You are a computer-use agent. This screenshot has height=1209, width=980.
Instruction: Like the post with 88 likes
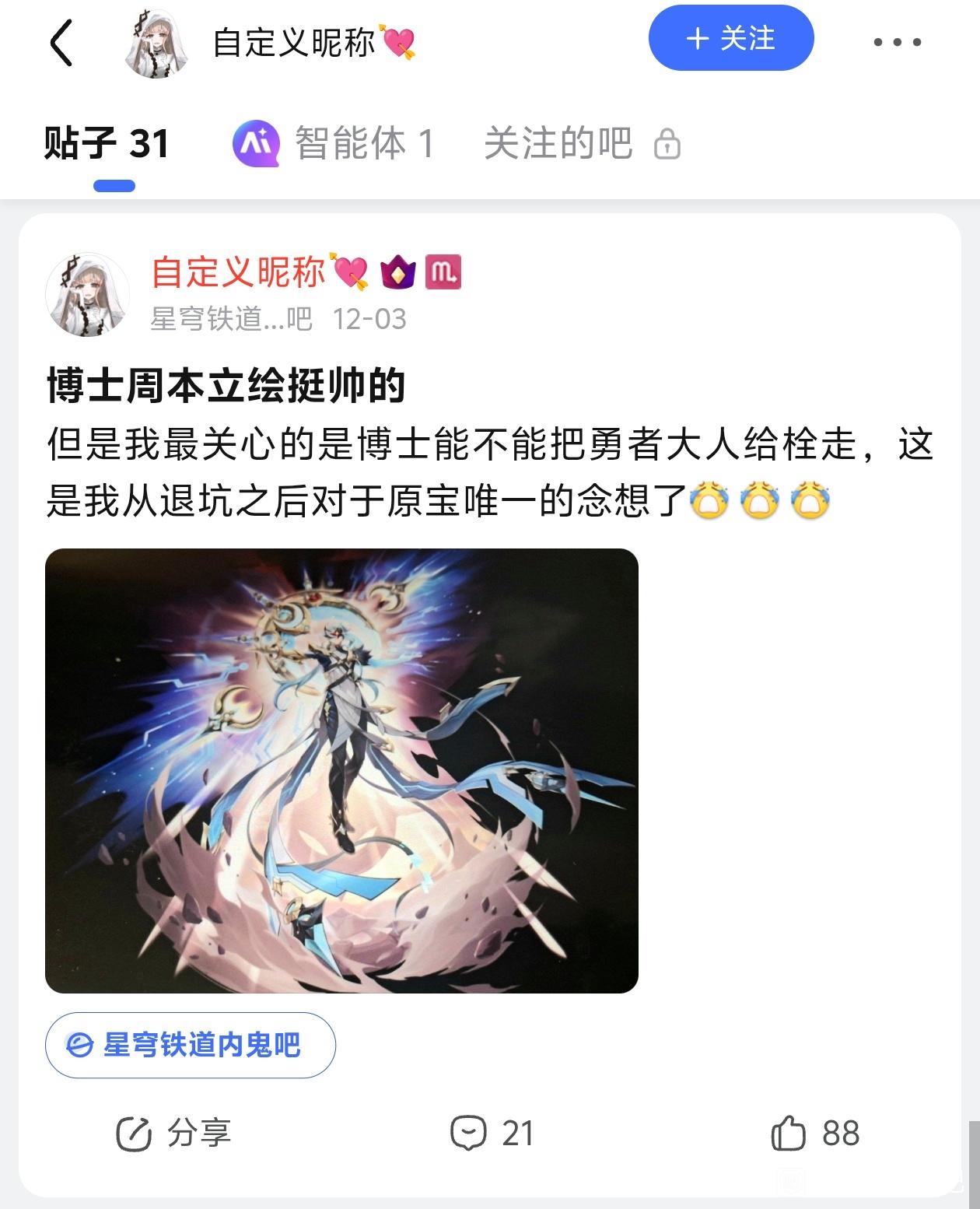click(x=815, y=1134)
